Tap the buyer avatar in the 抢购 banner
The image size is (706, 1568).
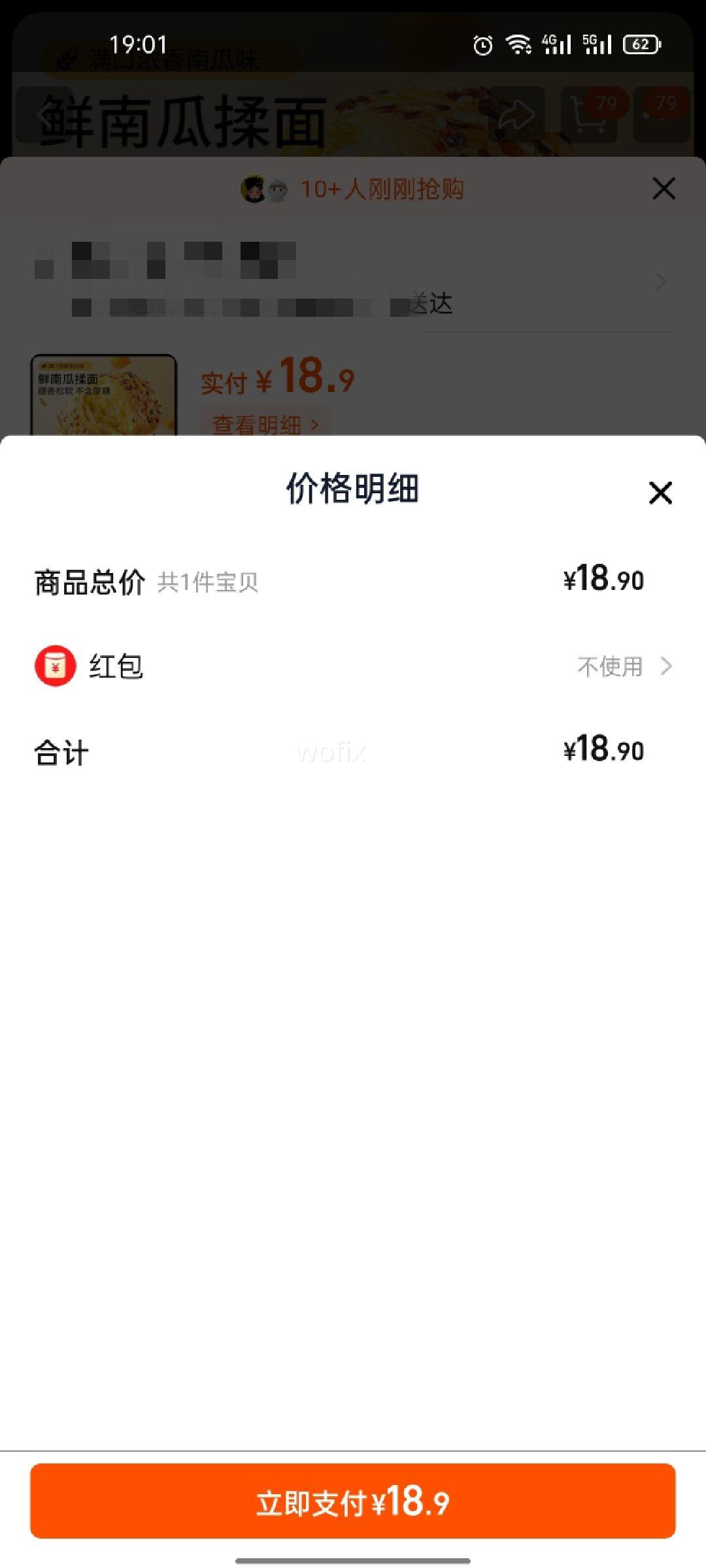coord(252,189)
